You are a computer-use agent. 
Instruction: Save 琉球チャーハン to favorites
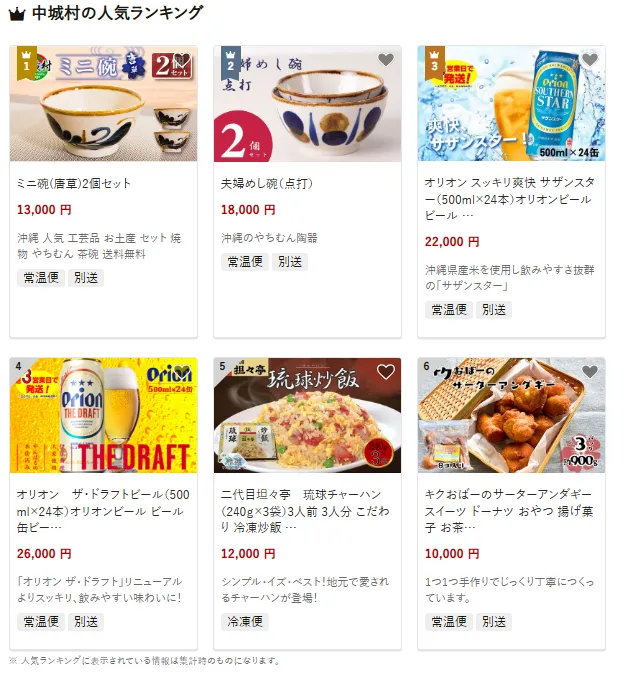pos(386,373)
